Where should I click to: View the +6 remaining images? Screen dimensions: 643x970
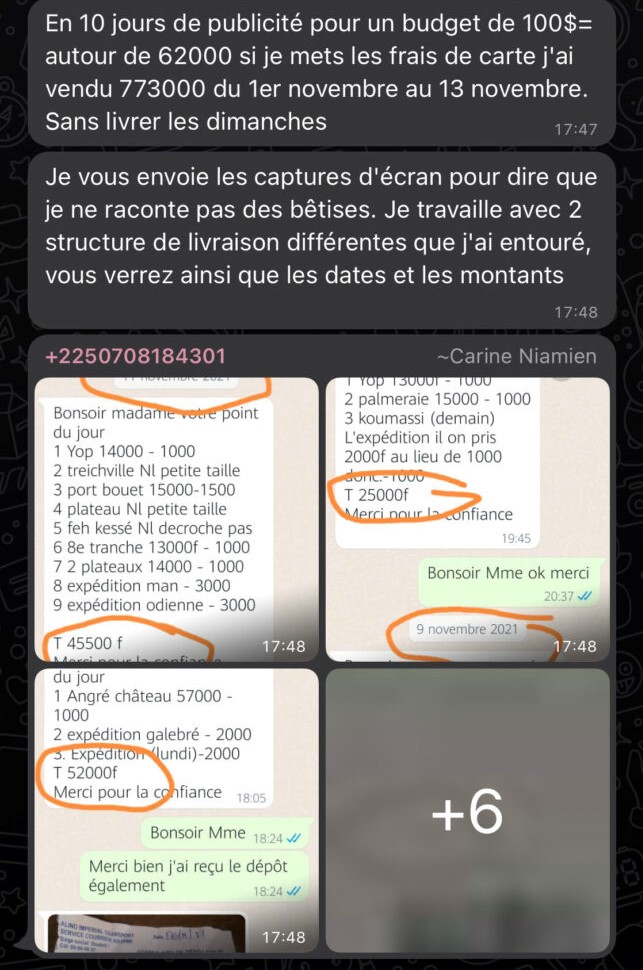pyautogui.click(x=467, y=810)
